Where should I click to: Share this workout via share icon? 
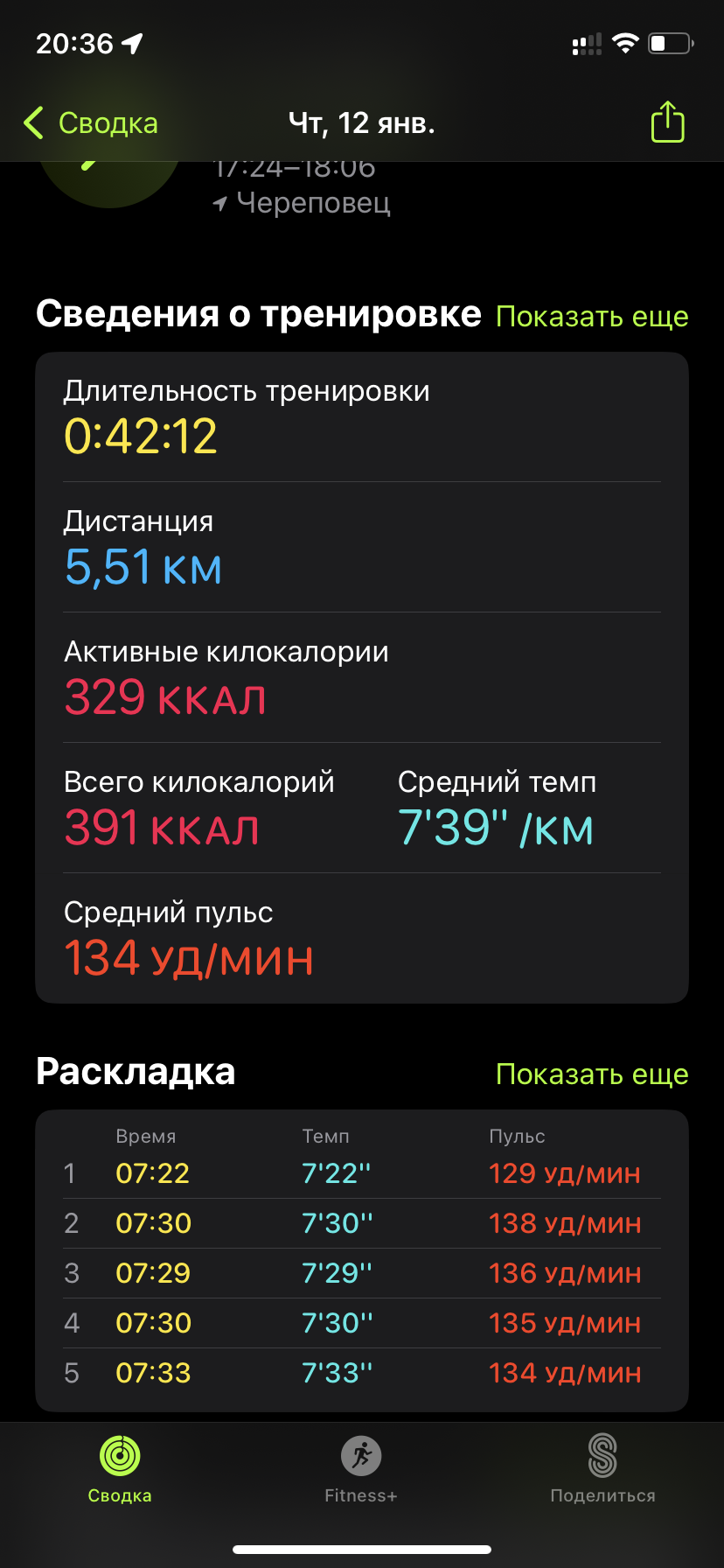click(x=667, y=122)
